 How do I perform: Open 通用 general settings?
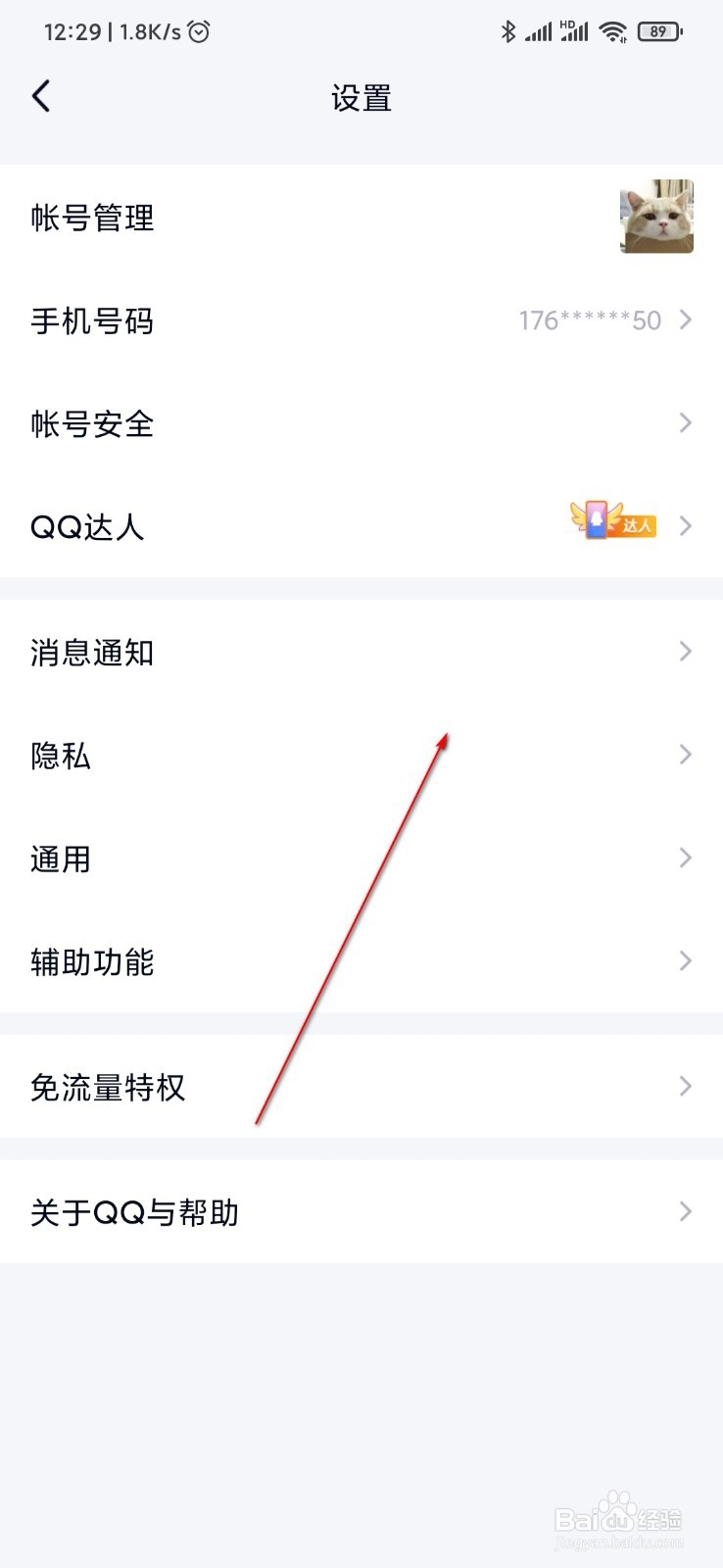[x=361, y=858]
